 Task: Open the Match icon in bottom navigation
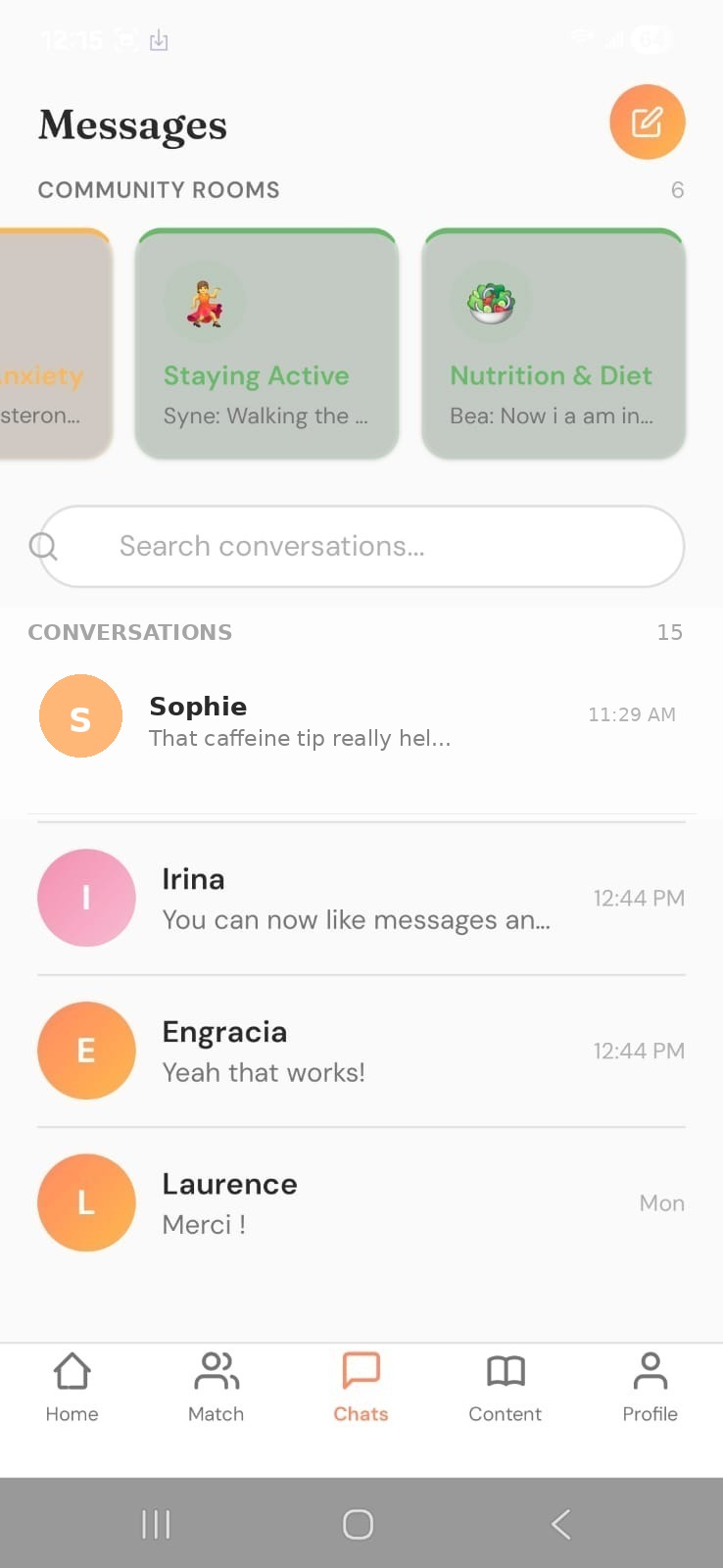[216, 1385]
